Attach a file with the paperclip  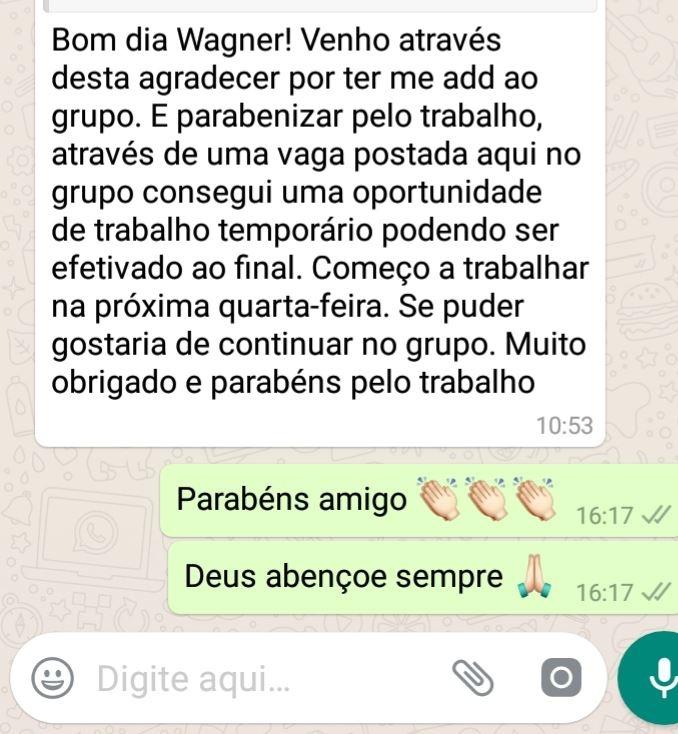click(473, 679)
